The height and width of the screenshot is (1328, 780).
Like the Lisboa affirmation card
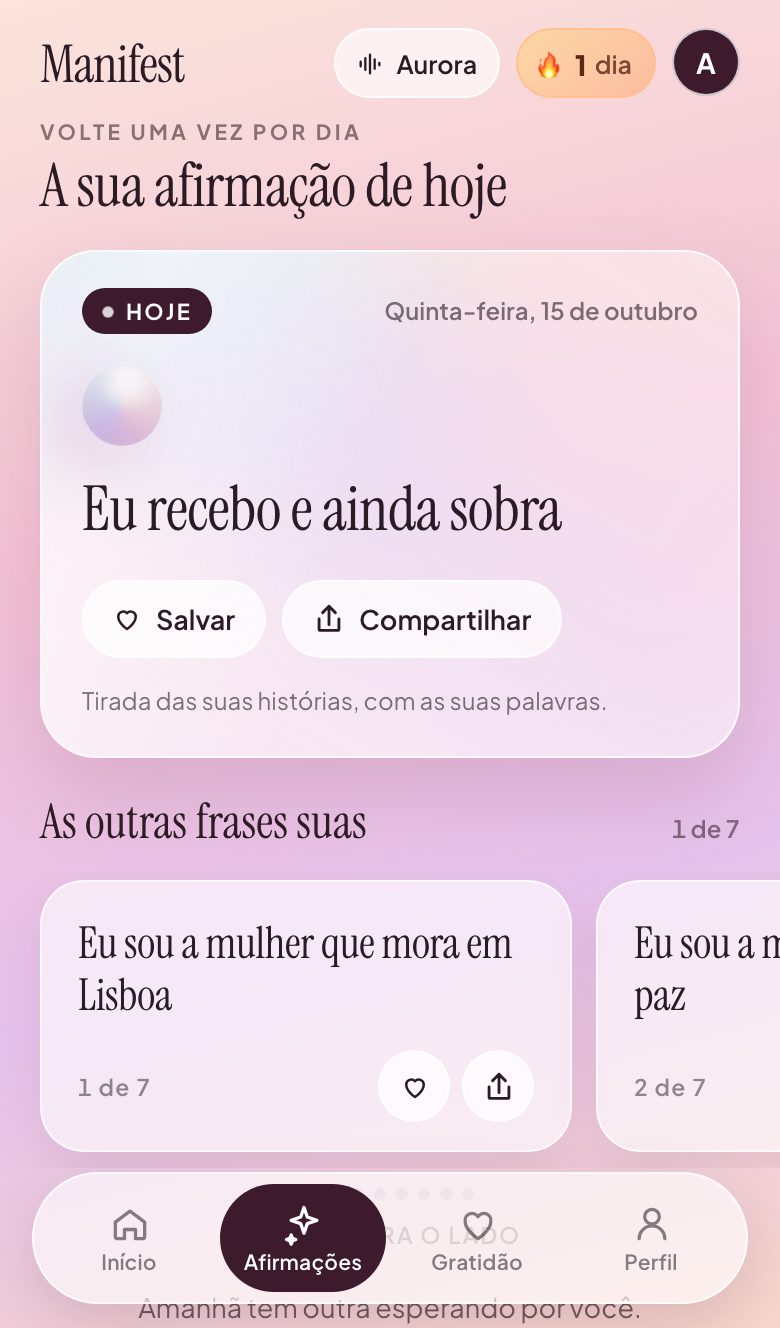[x=414, y=1086]
